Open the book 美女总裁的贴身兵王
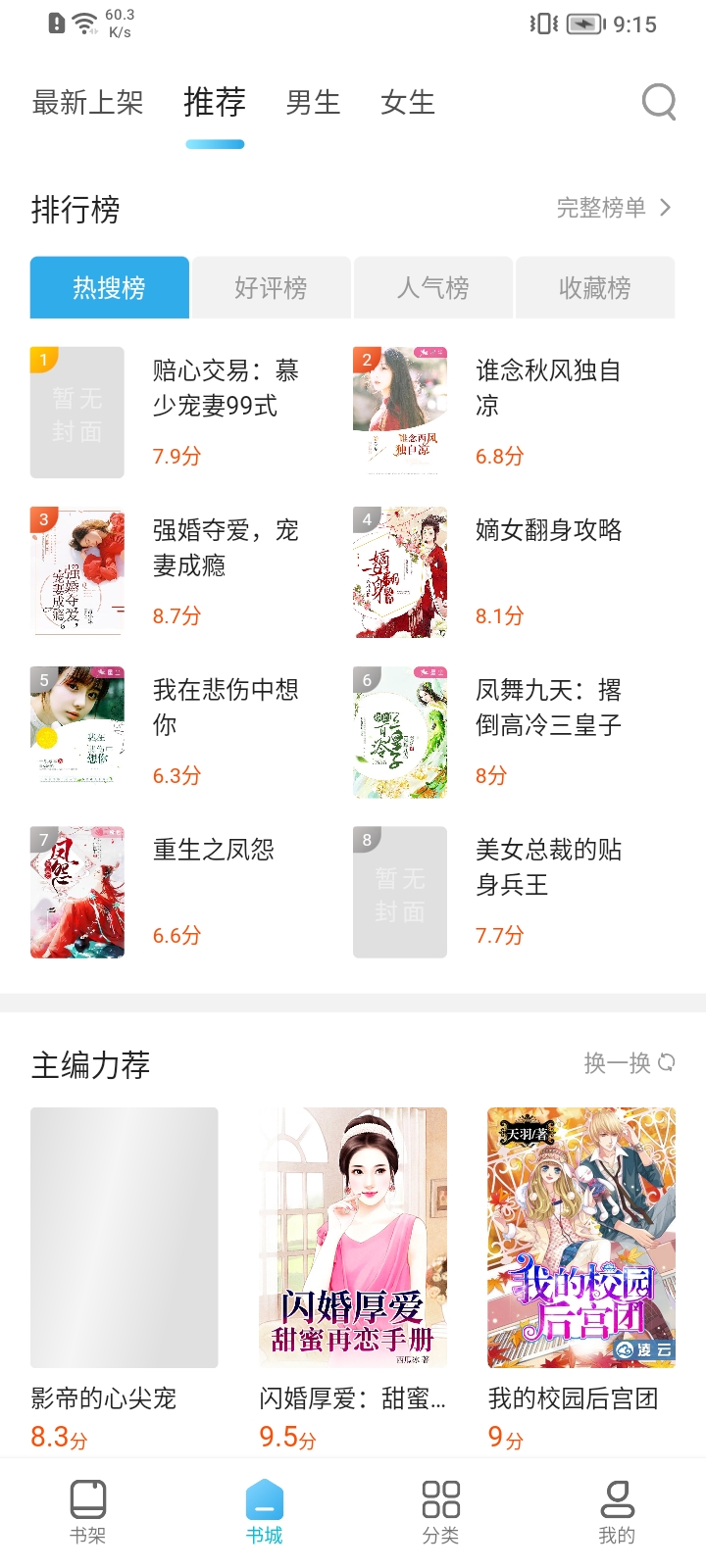706x1568 pixels. [547, 867]
